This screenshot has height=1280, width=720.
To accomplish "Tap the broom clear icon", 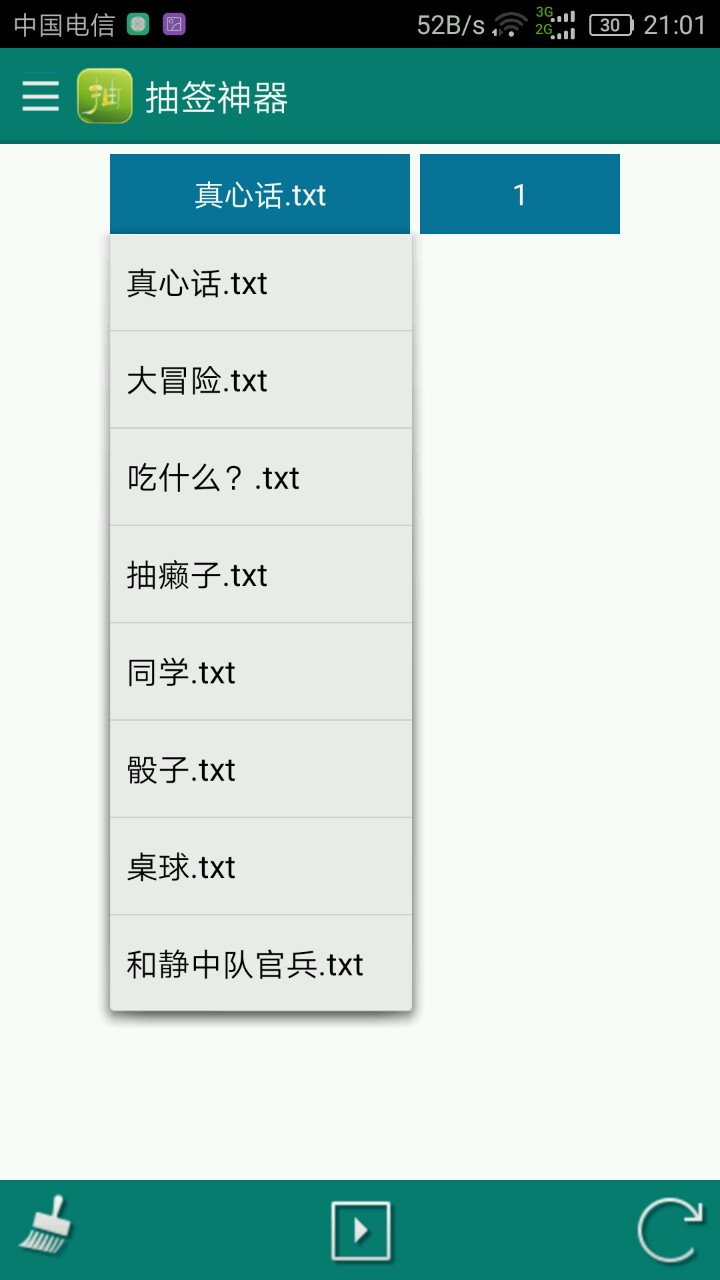I will tap(47, 1225).
